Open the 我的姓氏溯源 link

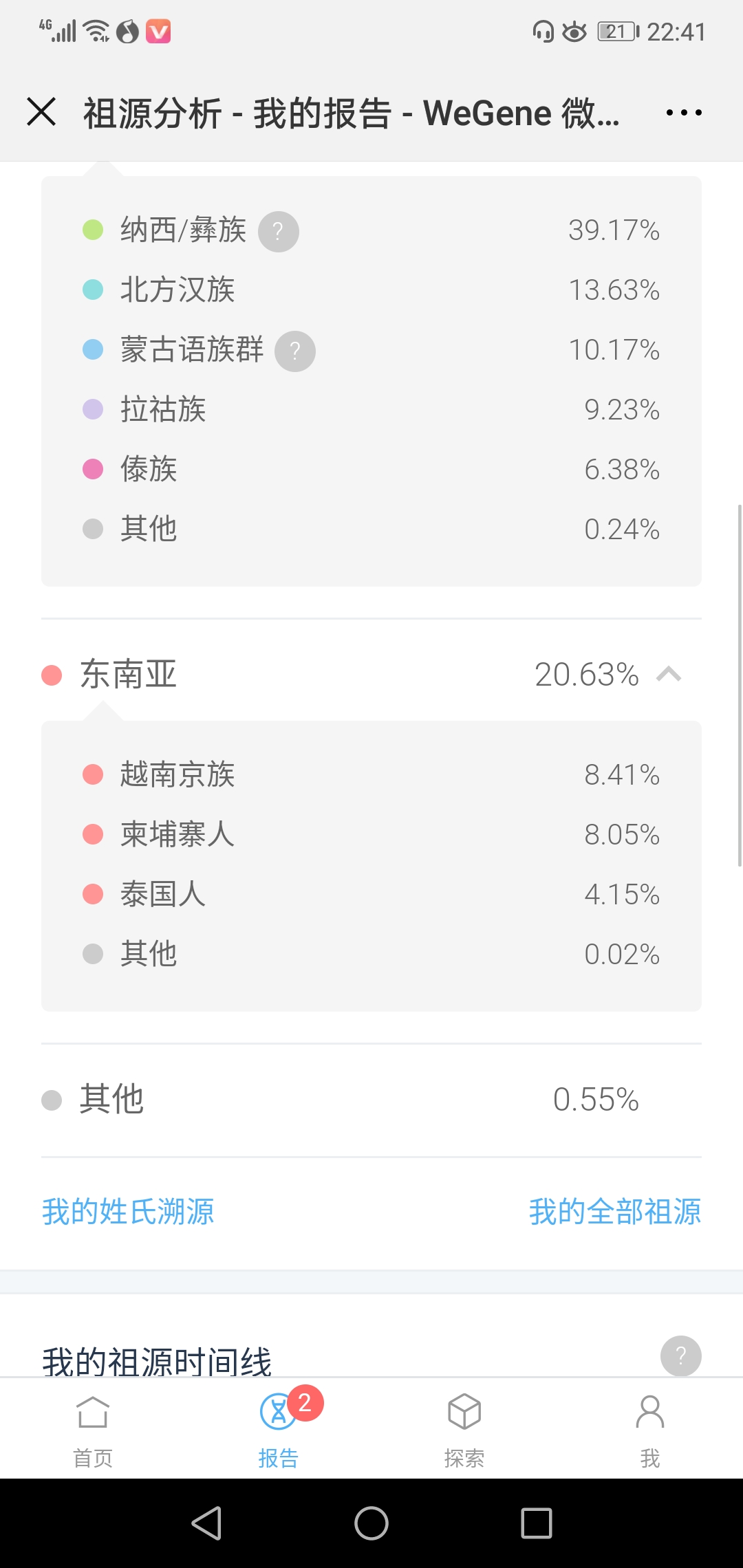(128, 1212)
